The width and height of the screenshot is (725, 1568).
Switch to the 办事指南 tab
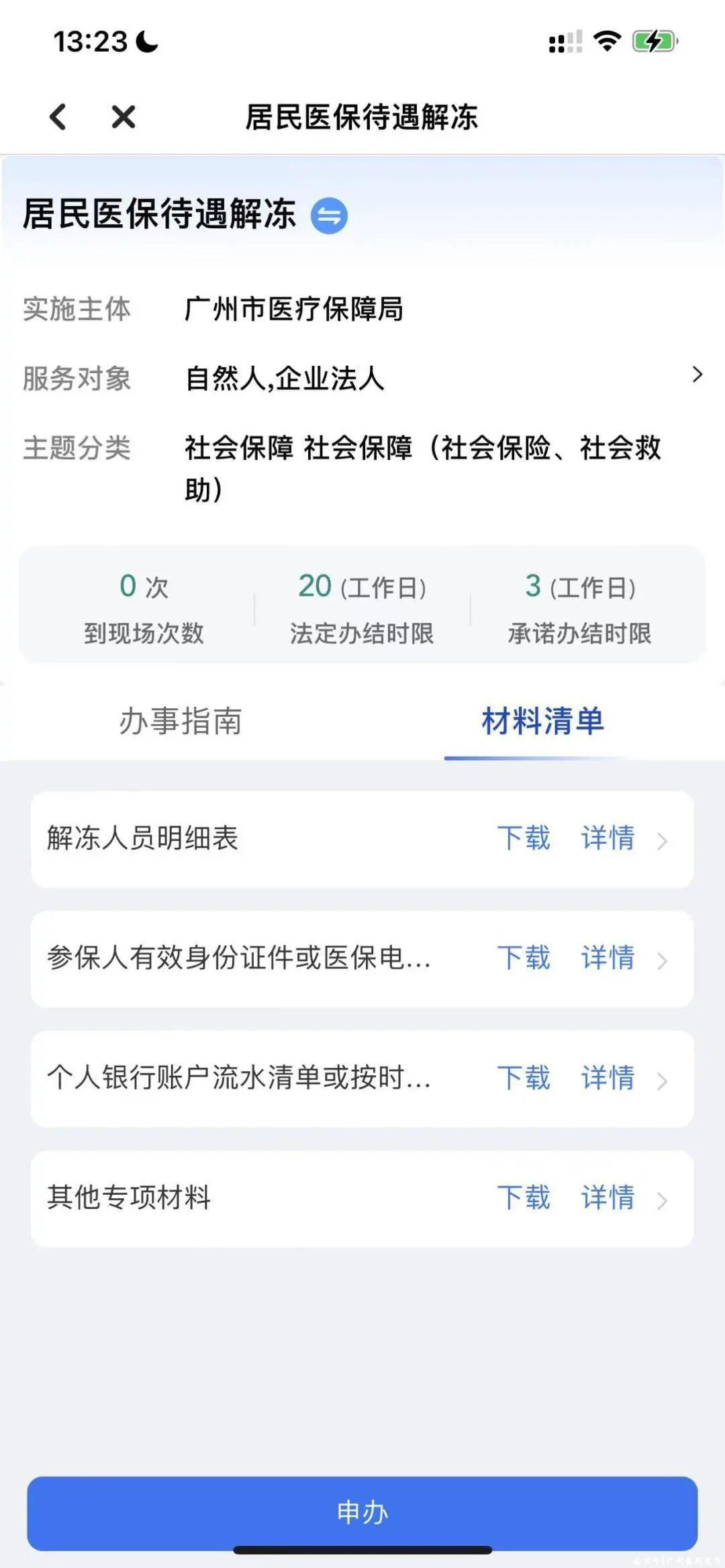point(181,722)
